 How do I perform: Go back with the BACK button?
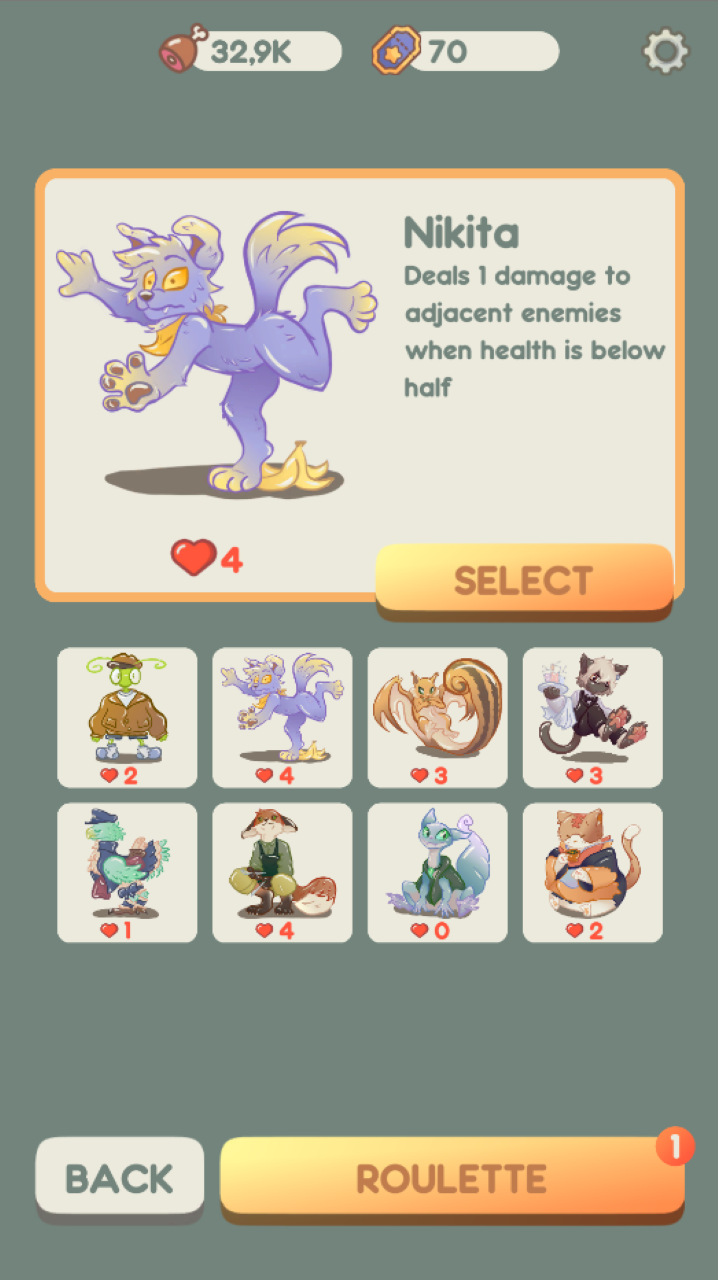tap(119, 1177)
